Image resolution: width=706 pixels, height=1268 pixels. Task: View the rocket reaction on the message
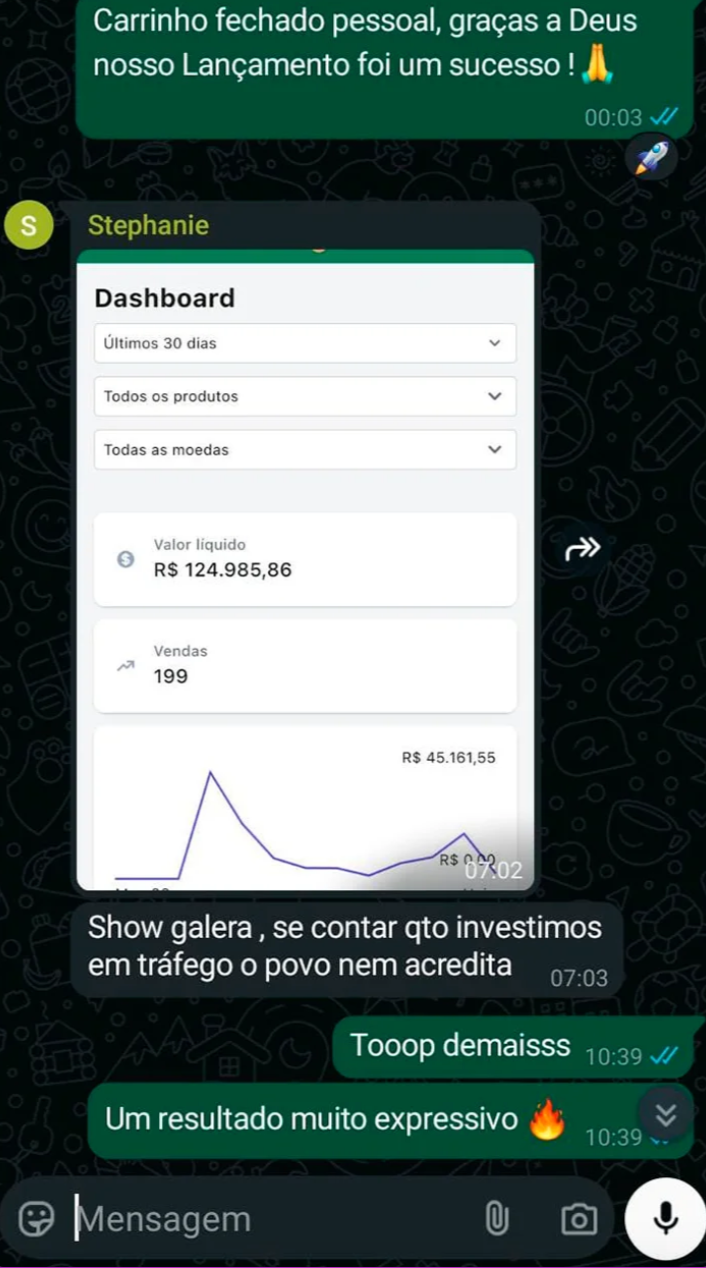coord(652,158)
